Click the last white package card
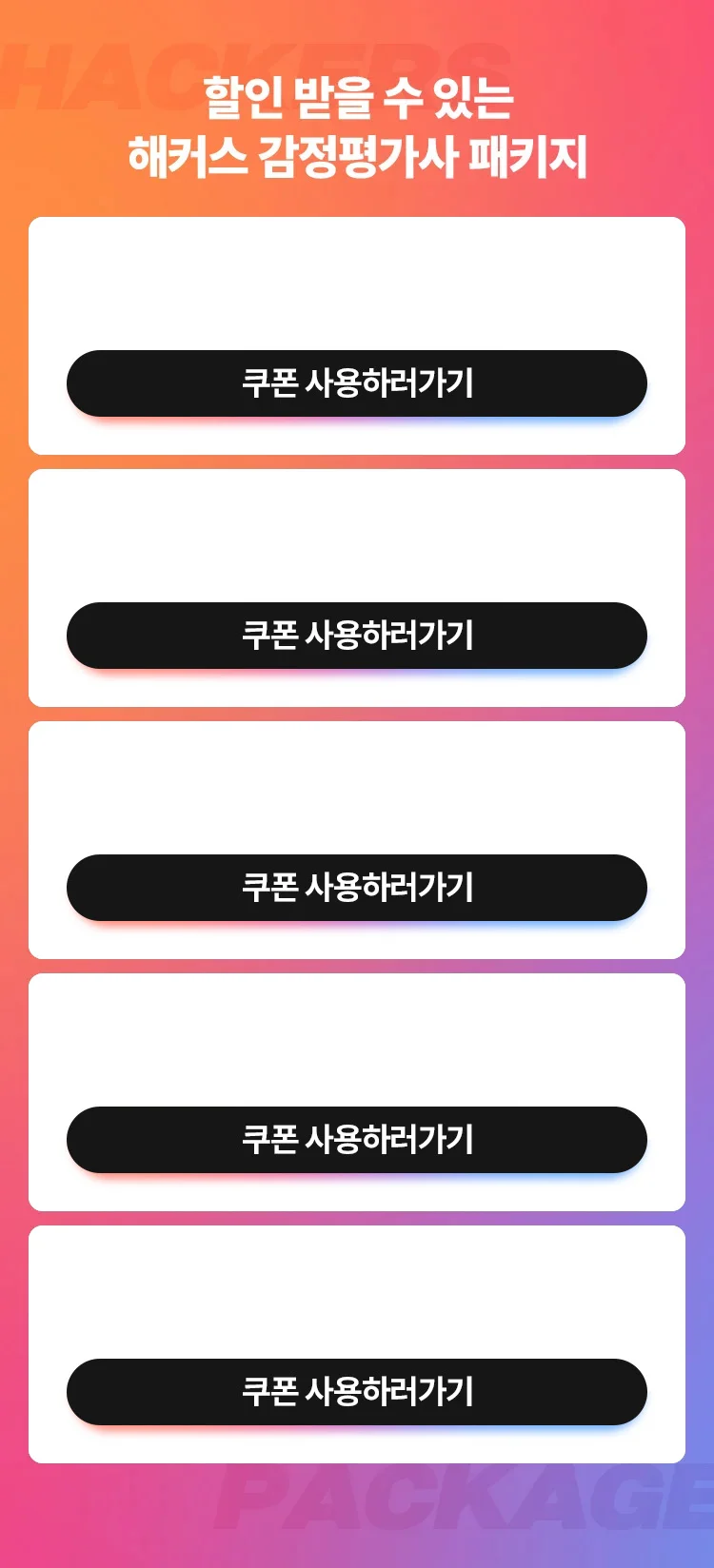This screenshot has height=1568, width=714. click(x=357, y=1294)
